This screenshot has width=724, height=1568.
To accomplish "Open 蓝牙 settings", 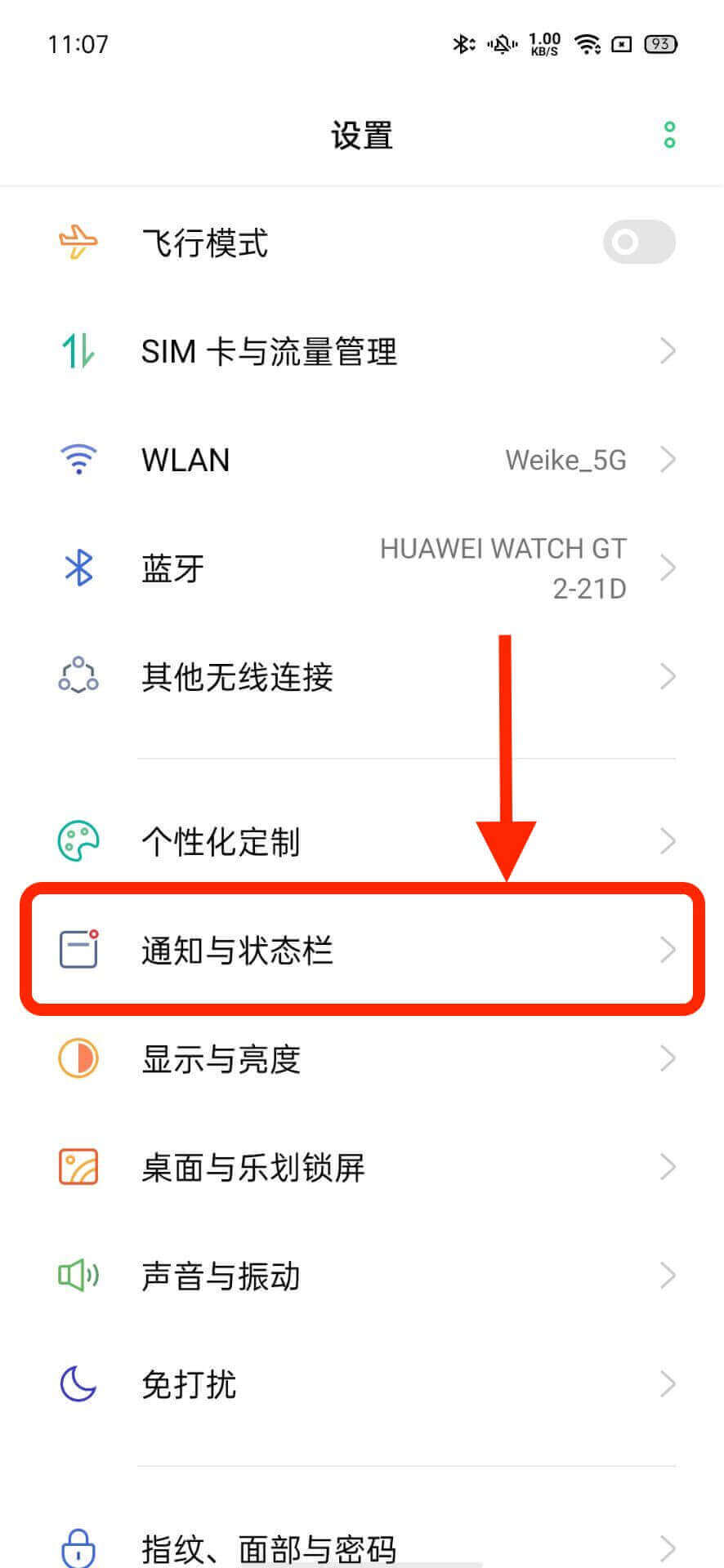I will tap(362, 568).
